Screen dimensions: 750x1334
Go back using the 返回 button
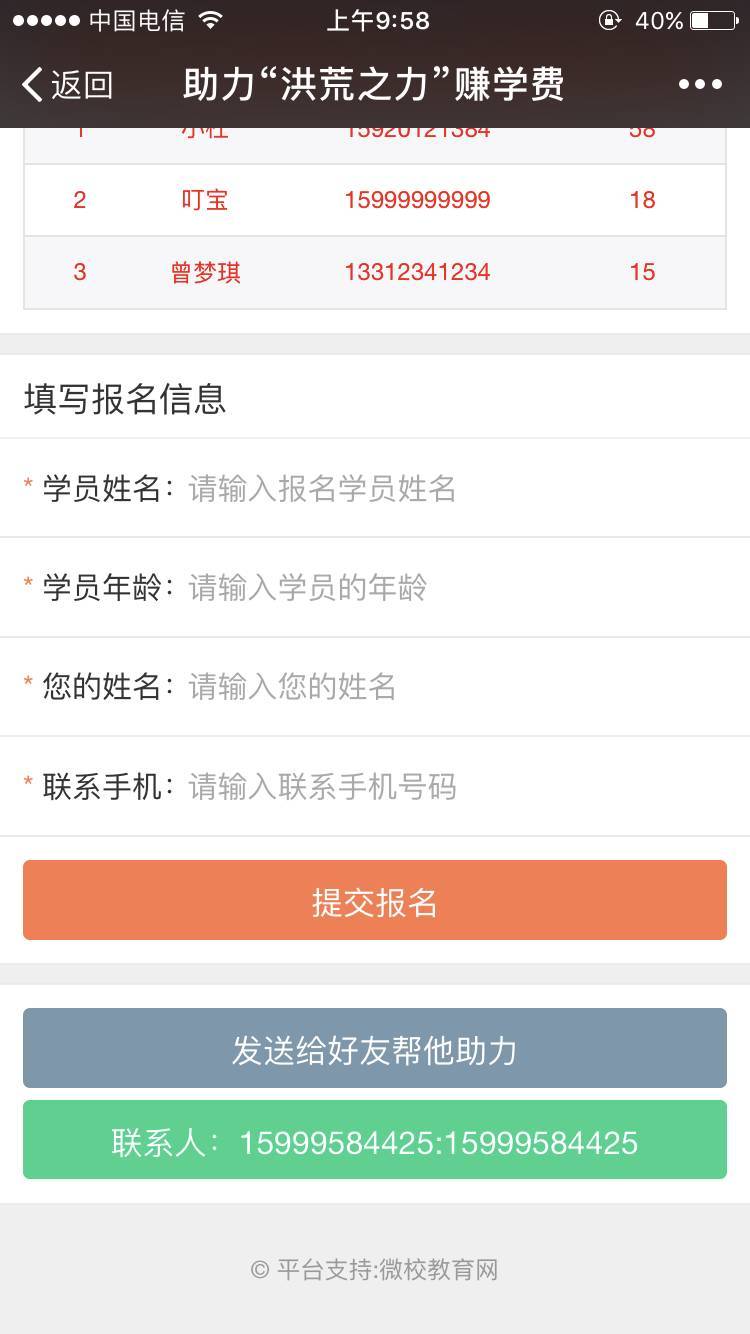[x=67, y=85]
